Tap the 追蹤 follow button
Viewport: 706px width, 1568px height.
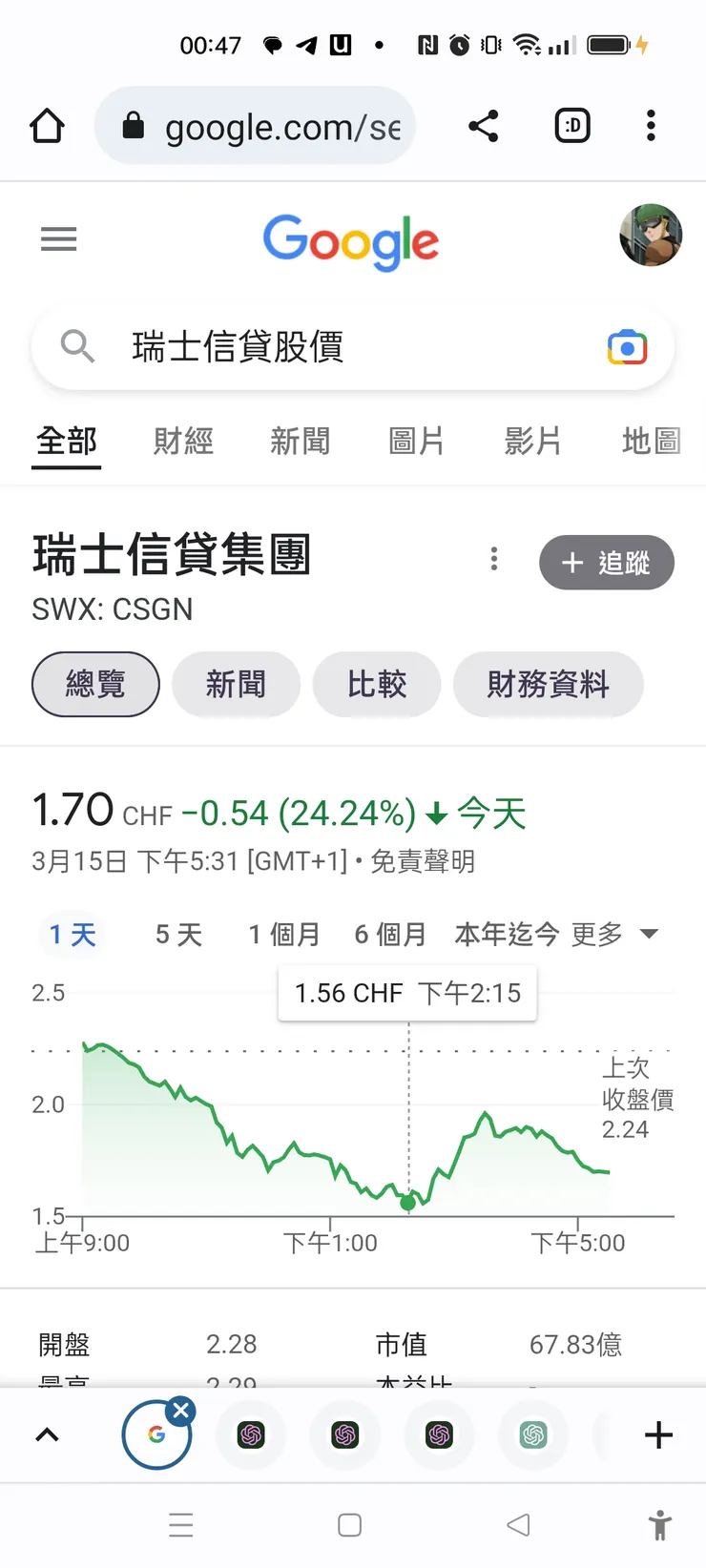pos(606,563)
